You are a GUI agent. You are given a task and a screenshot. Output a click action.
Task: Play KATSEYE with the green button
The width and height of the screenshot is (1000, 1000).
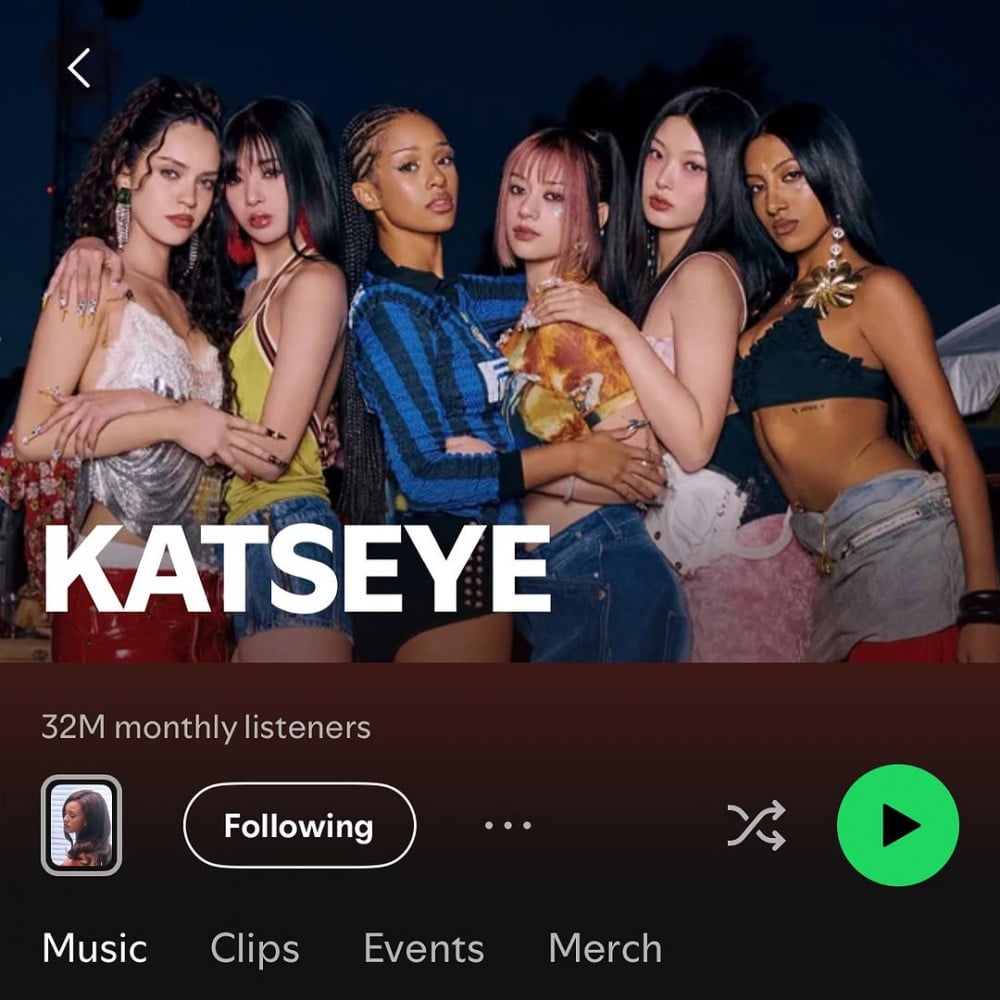[x=897, y=826]
